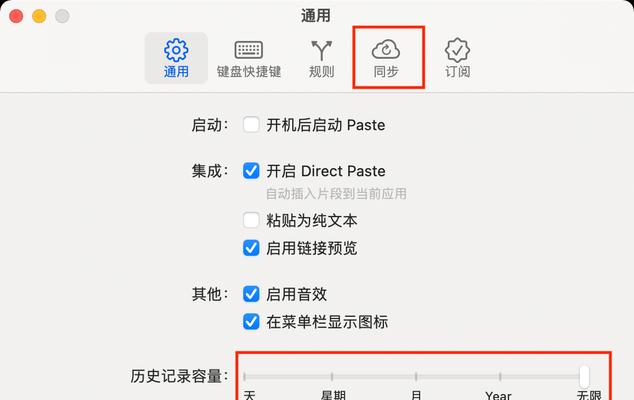Turn off 启用音效
The image size is (634, 400).
point(252,294)
